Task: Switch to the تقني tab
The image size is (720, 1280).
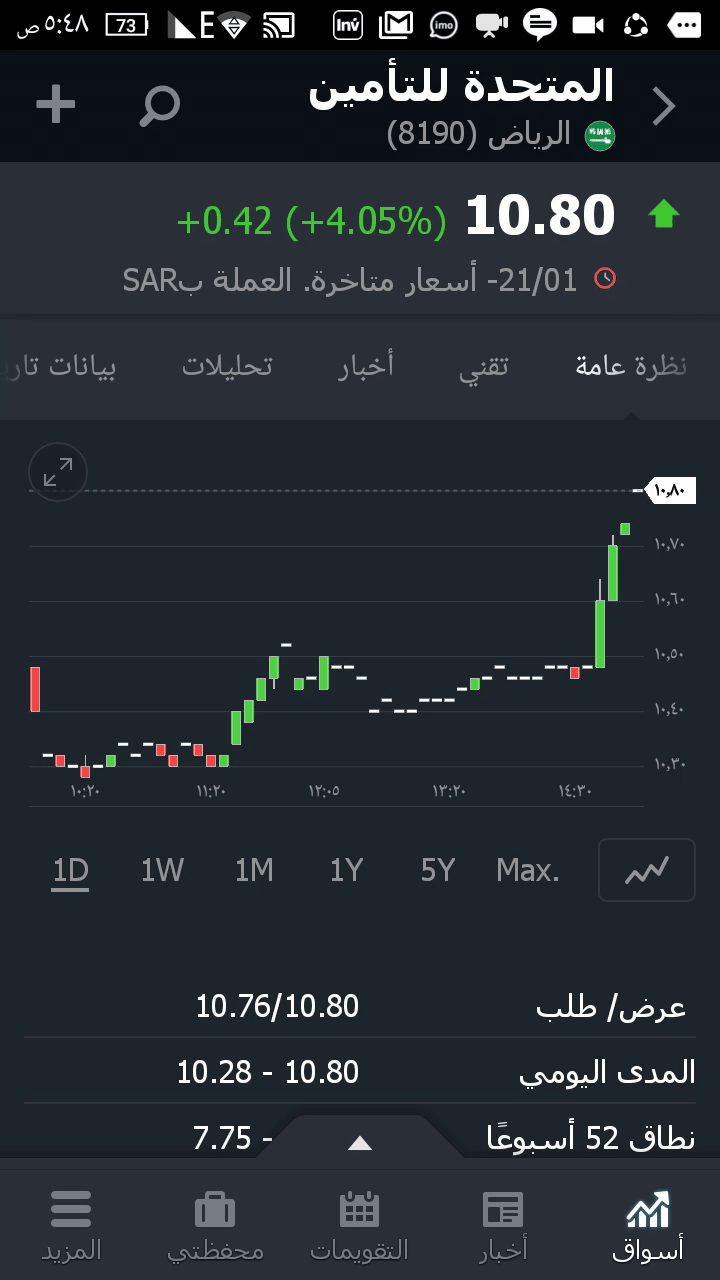Action: click(484, 367)
